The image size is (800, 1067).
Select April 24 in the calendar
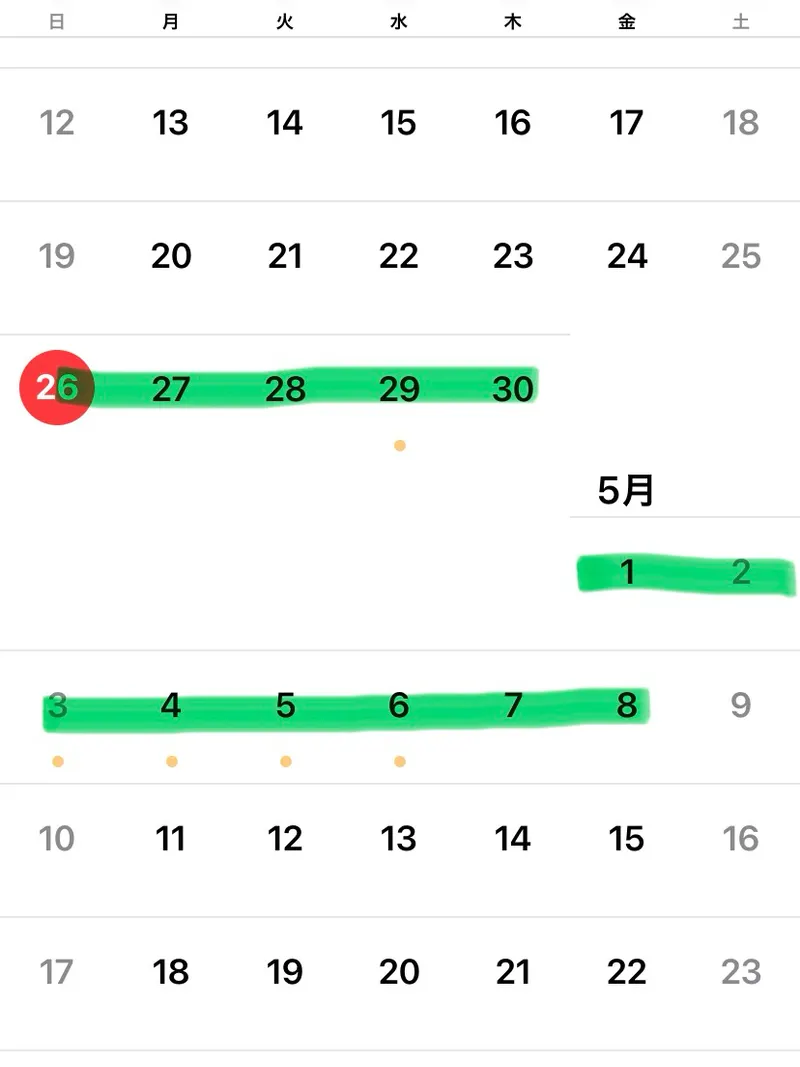627,256
